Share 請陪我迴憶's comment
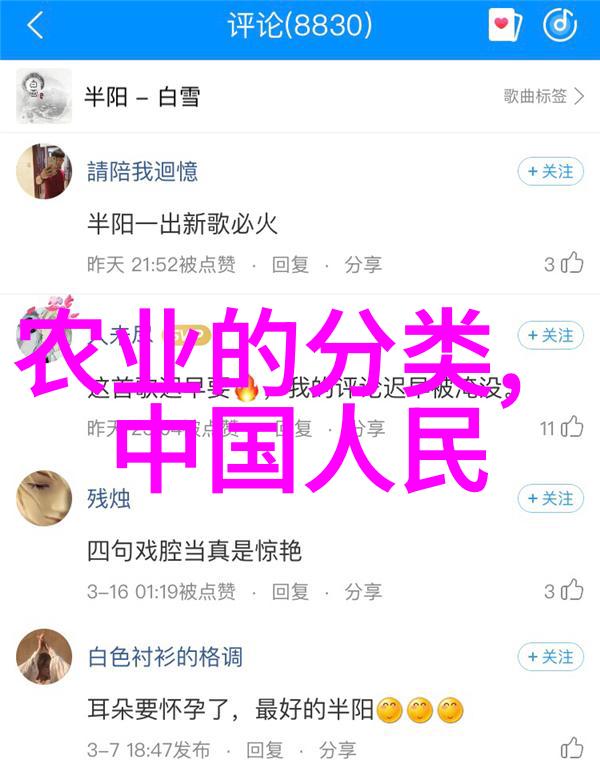 coord(363,264)
